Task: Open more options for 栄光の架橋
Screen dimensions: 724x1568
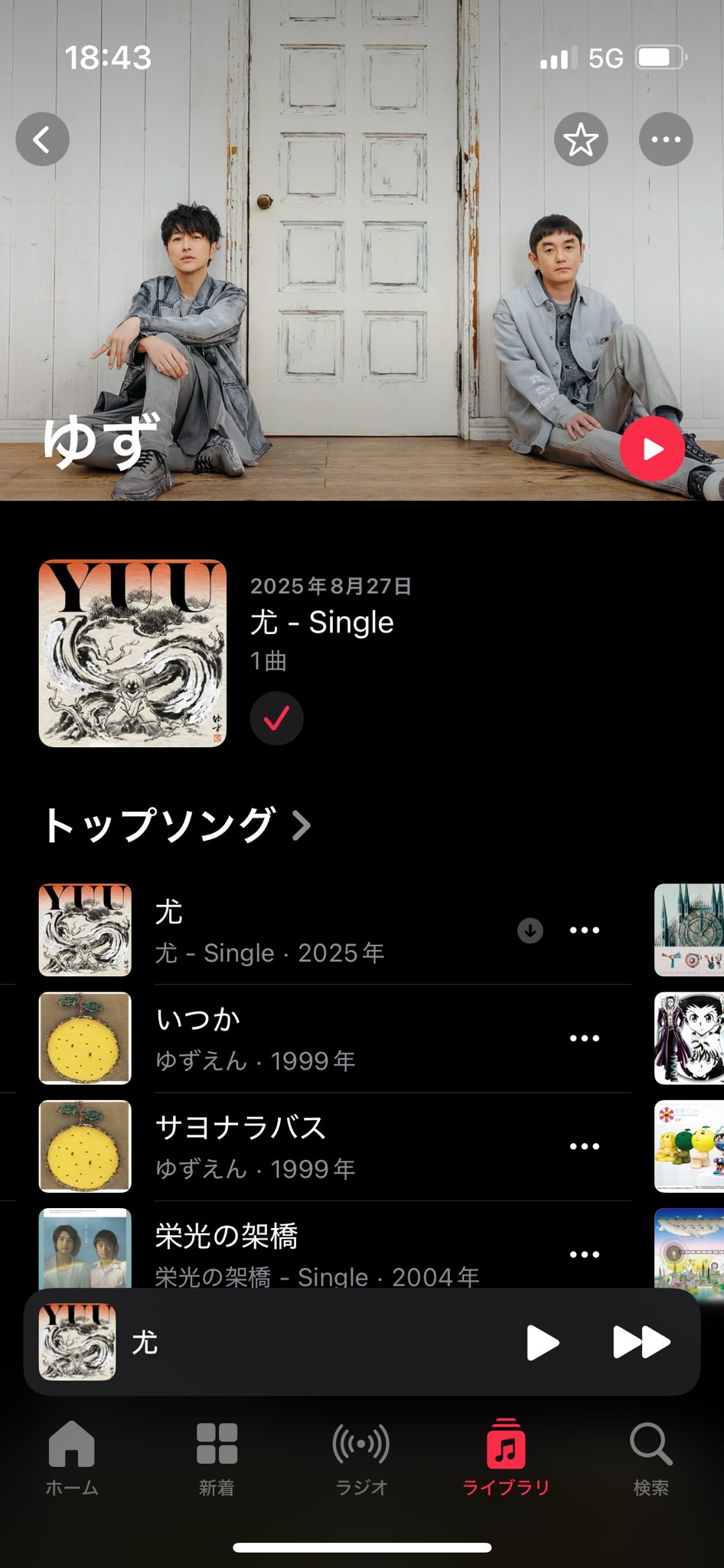Action: (x=585, y=1254)
